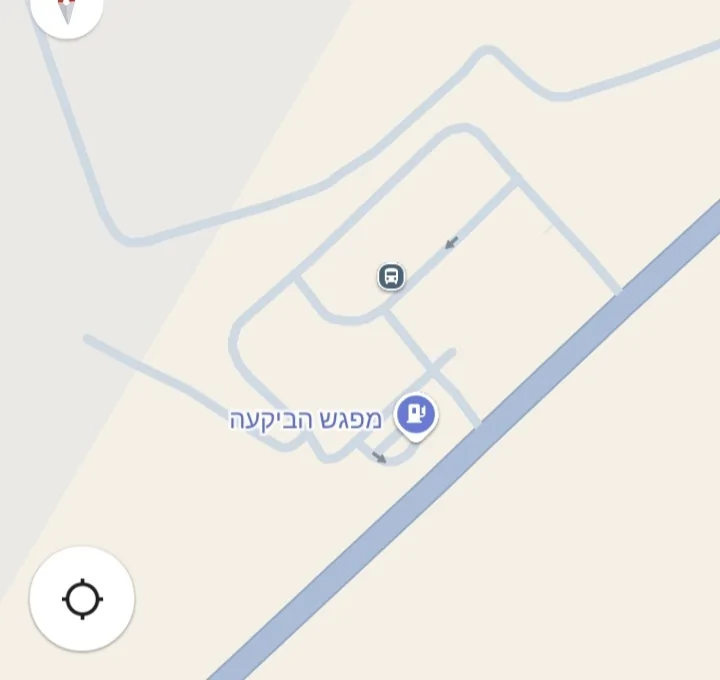Open the gas station marker מפגש הביקעה

(x=415, y=415)
